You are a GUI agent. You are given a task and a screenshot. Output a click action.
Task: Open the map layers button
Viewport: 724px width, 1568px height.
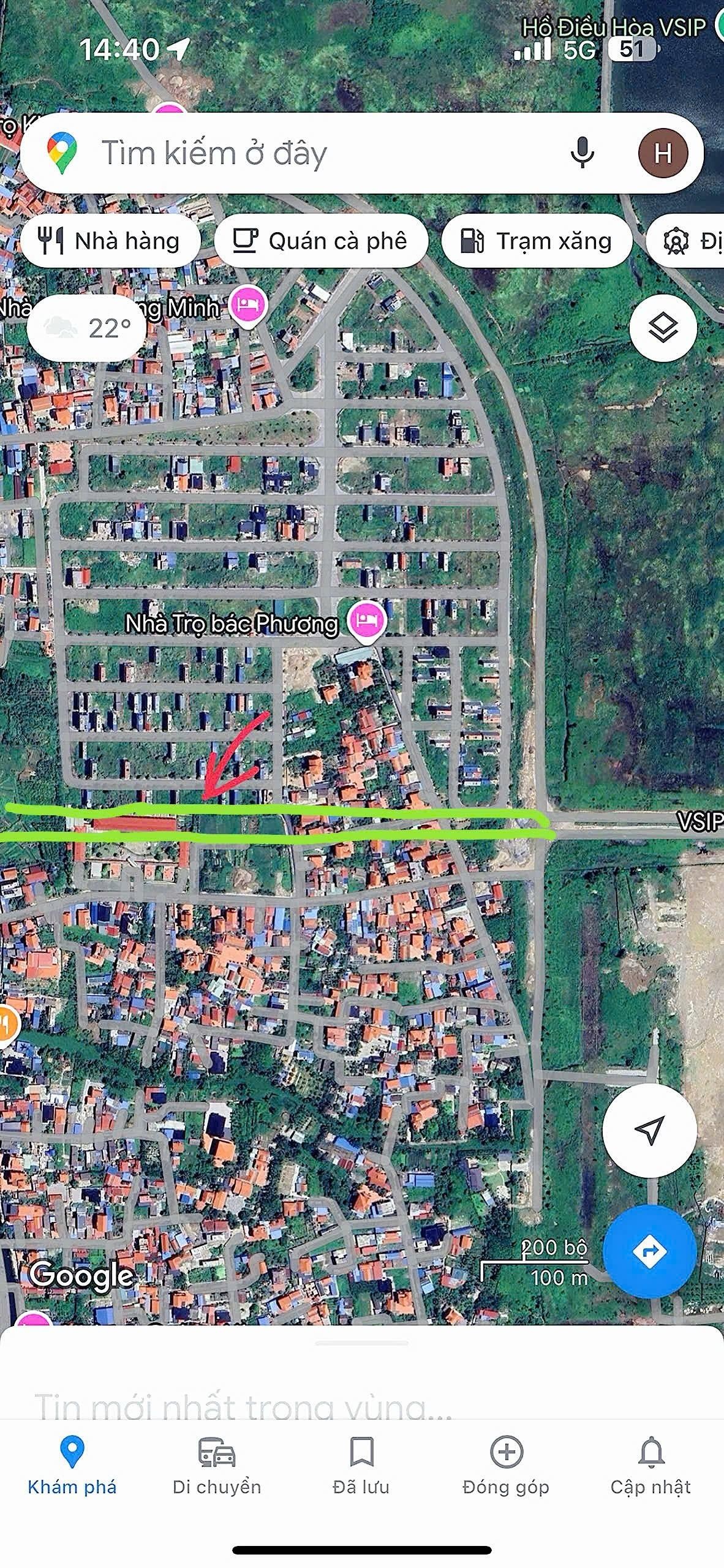coord(663,327)
